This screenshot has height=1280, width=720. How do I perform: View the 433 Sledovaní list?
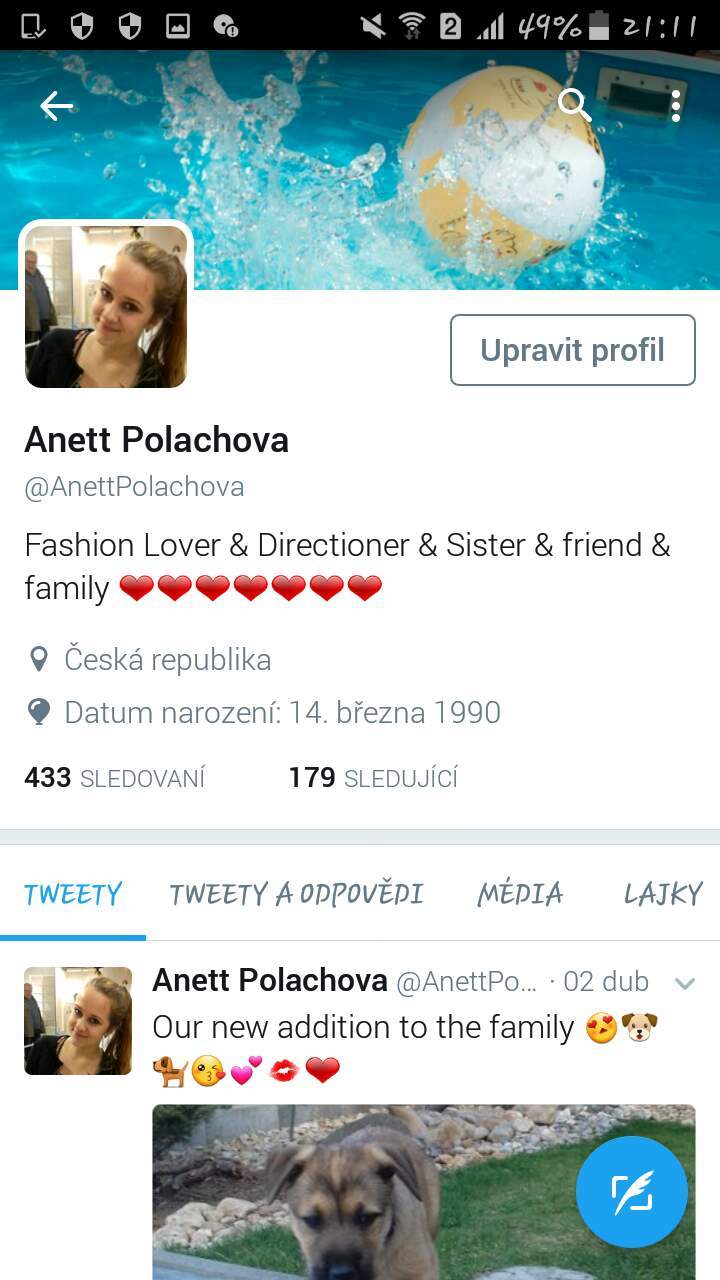[x=114, y=778]
